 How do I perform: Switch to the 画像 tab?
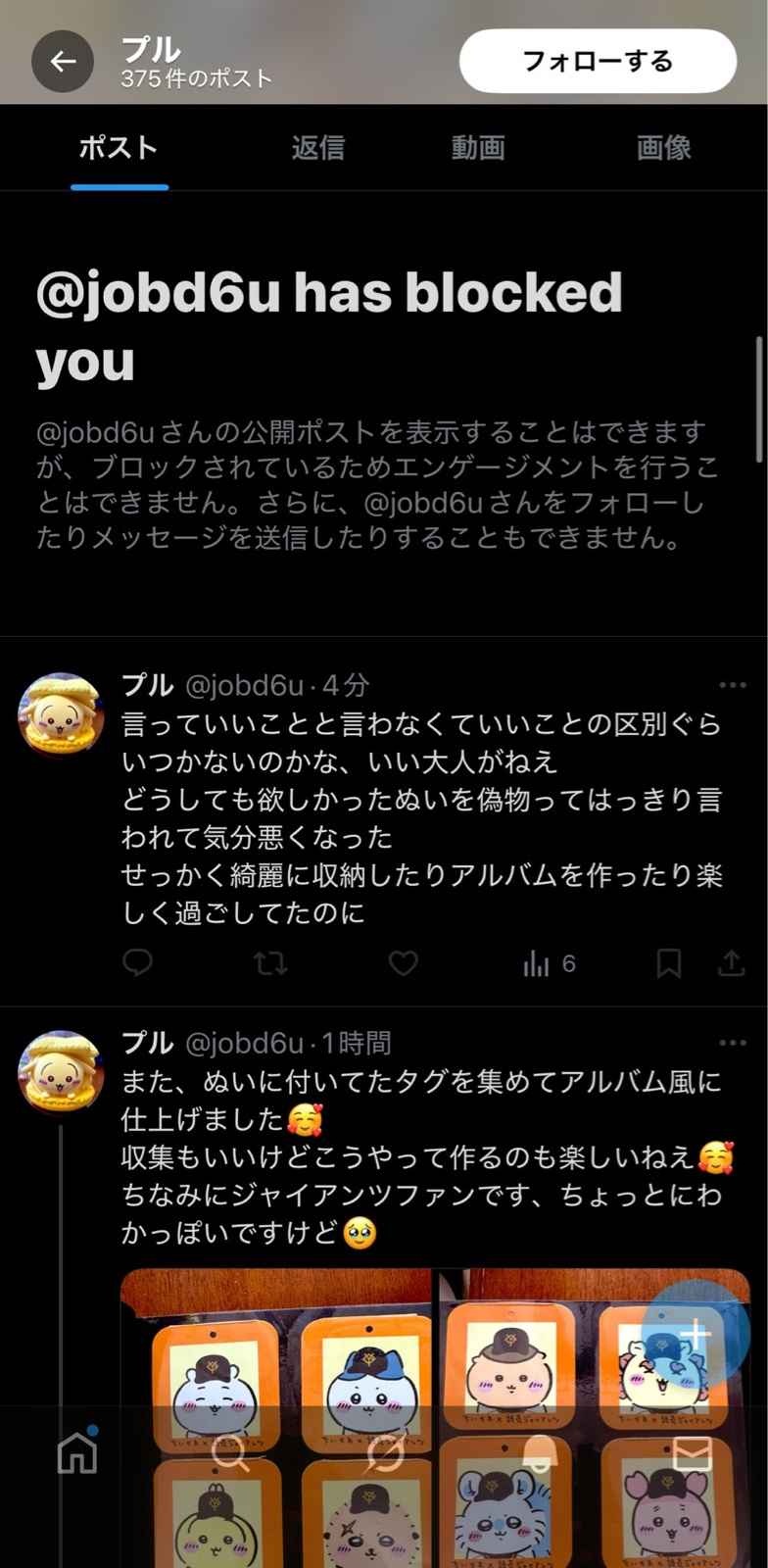pos(663,148)
